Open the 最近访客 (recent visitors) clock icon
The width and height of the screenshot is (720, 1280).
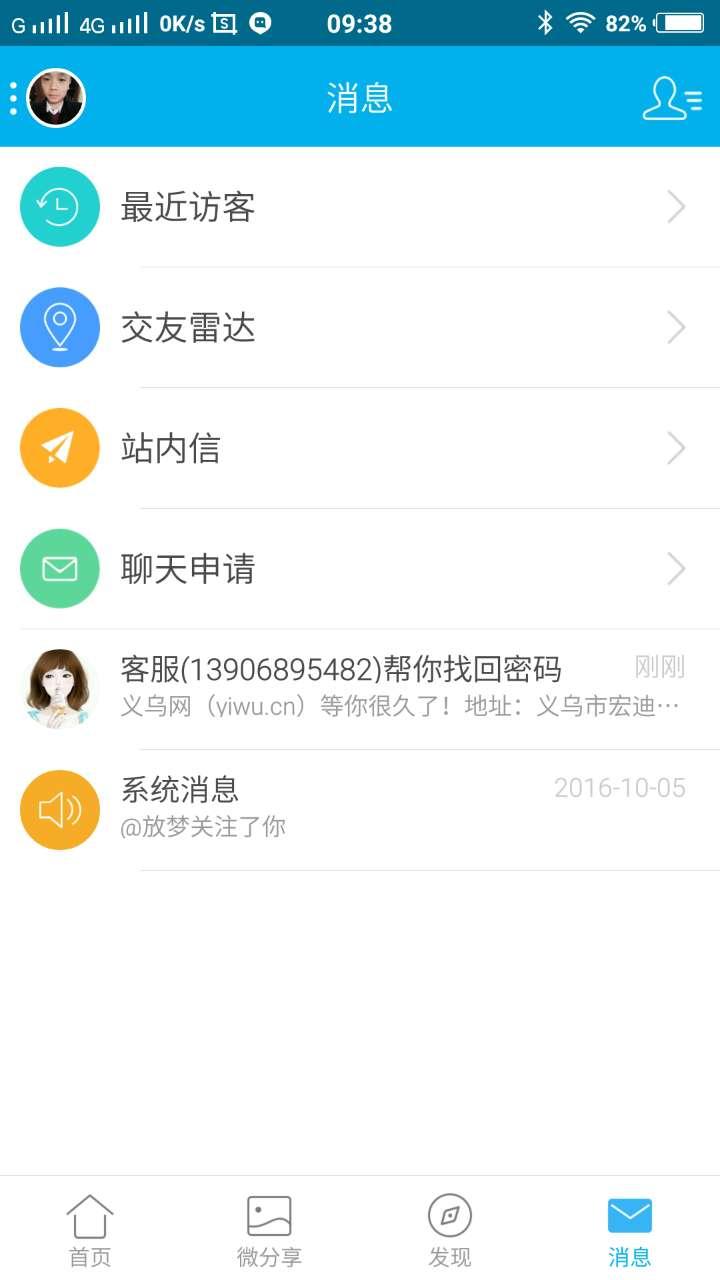[59, 207]
